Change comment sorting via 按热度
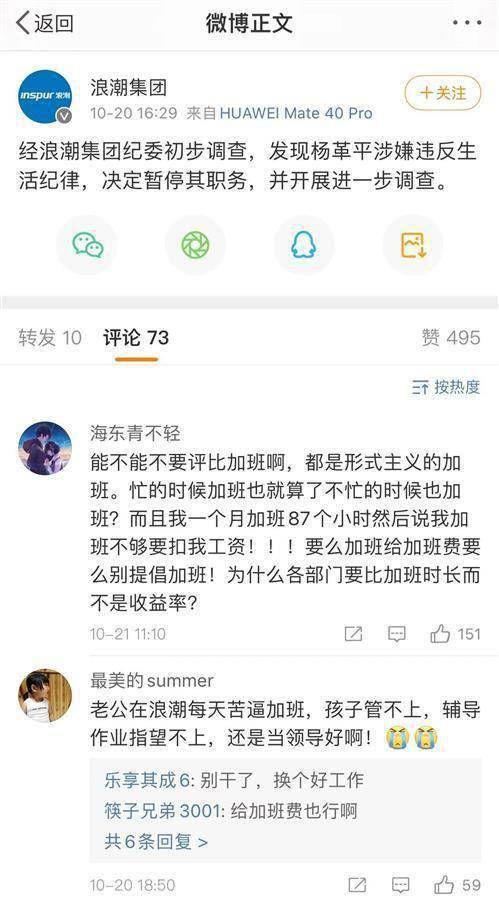 click(x=446, y=387)
